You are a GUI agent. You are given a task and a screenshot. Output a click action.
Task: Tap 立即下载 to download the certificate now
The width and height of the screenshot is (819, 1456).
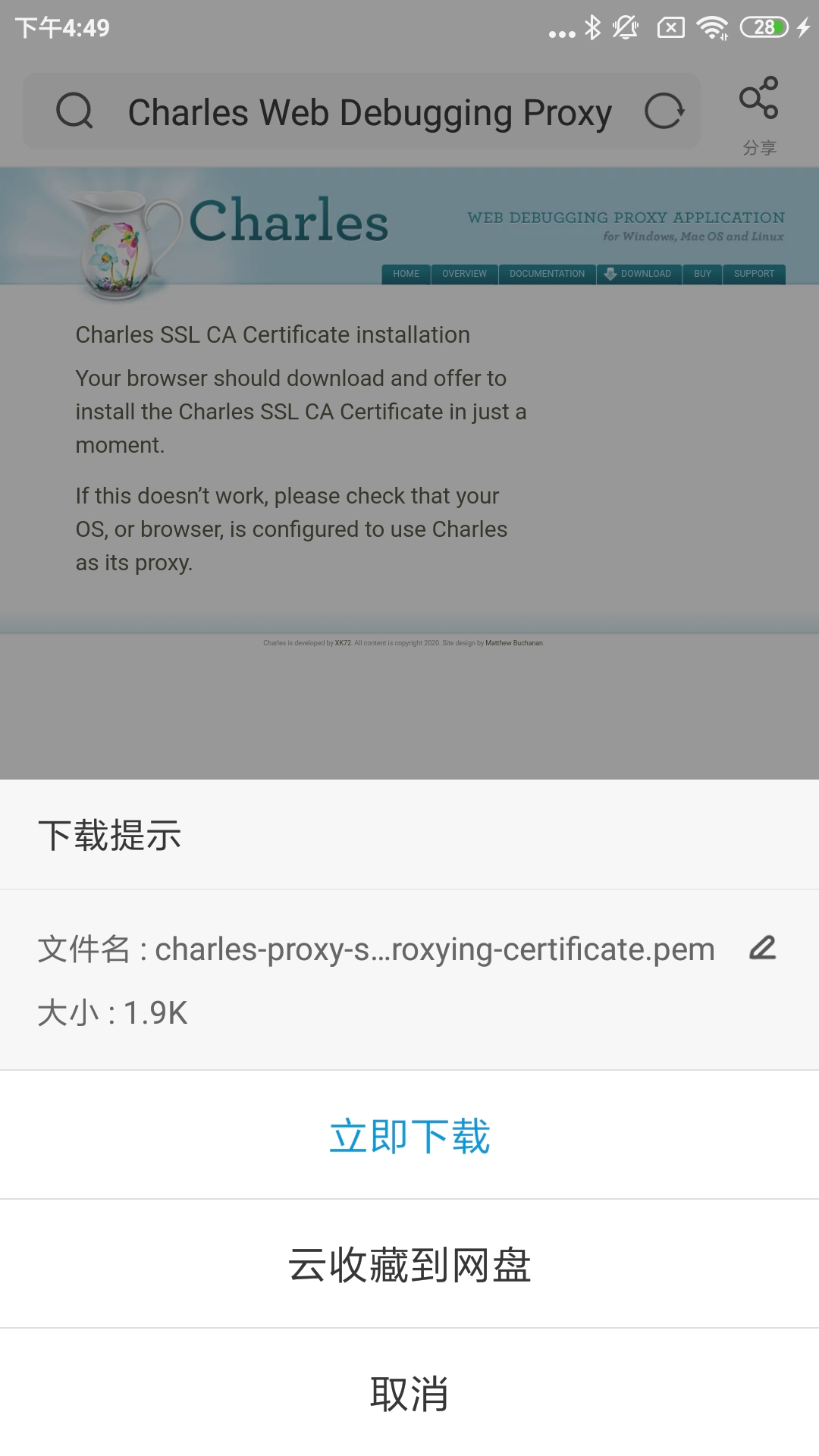point(409,1135)
